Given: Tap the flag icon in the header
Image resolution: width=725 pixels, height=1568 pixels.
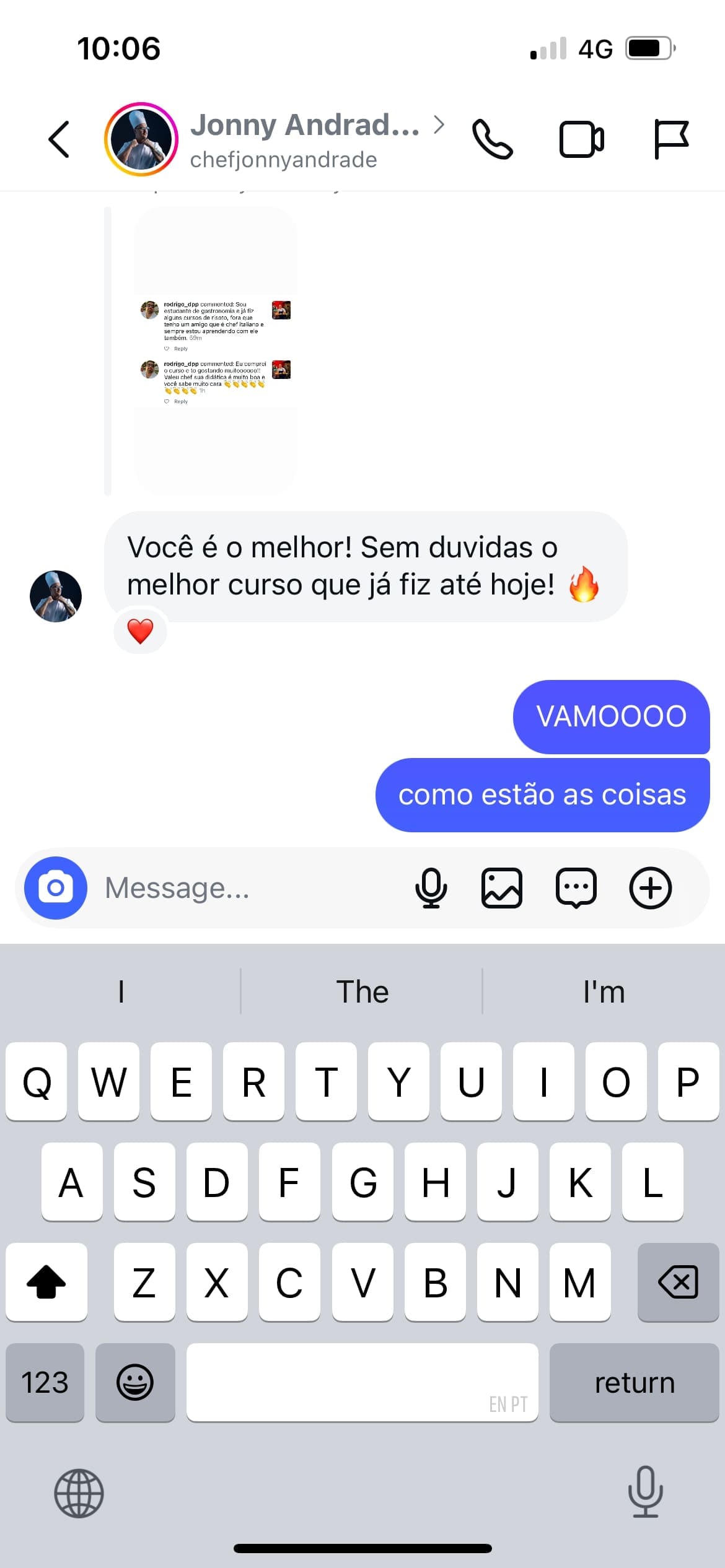Looking at the screenshot, I should [671, 139].
